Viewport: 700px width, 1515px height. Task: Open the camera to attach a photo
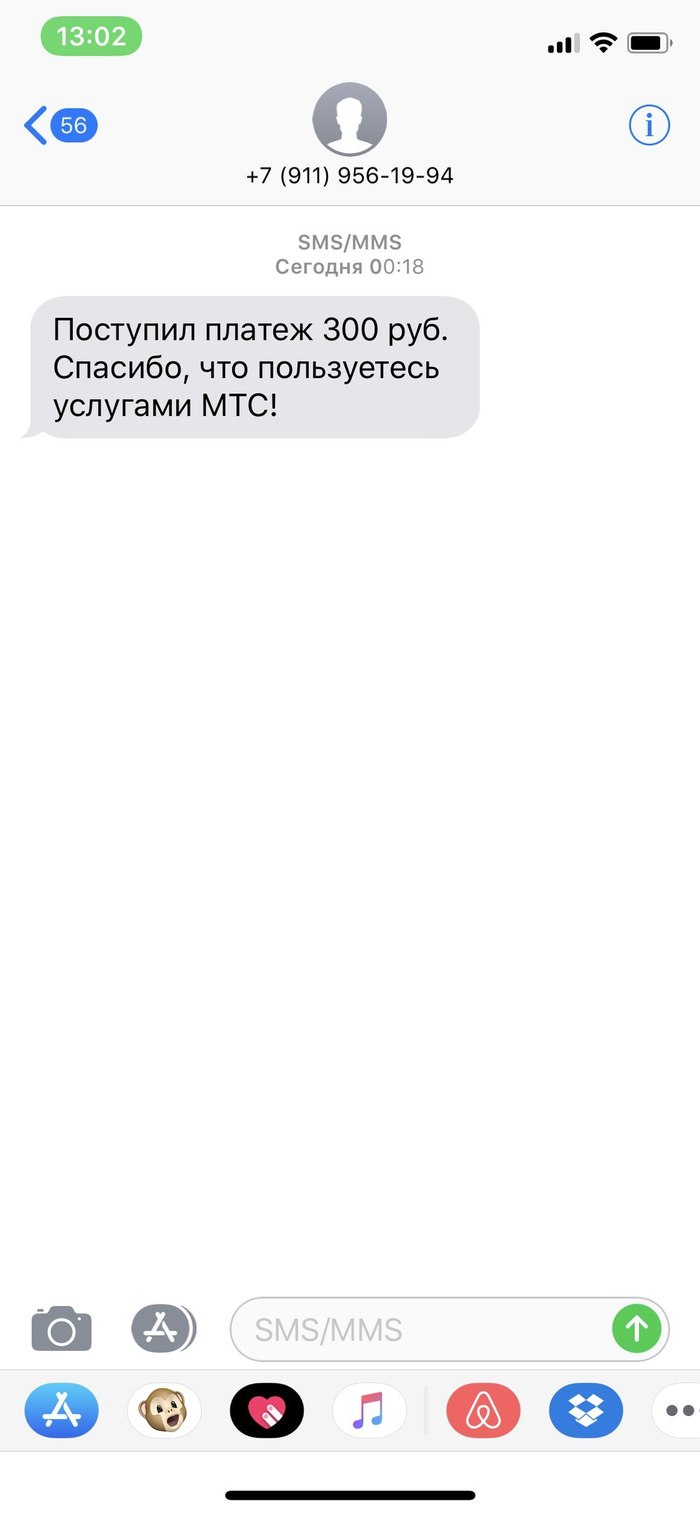[x=62, y=1328]
